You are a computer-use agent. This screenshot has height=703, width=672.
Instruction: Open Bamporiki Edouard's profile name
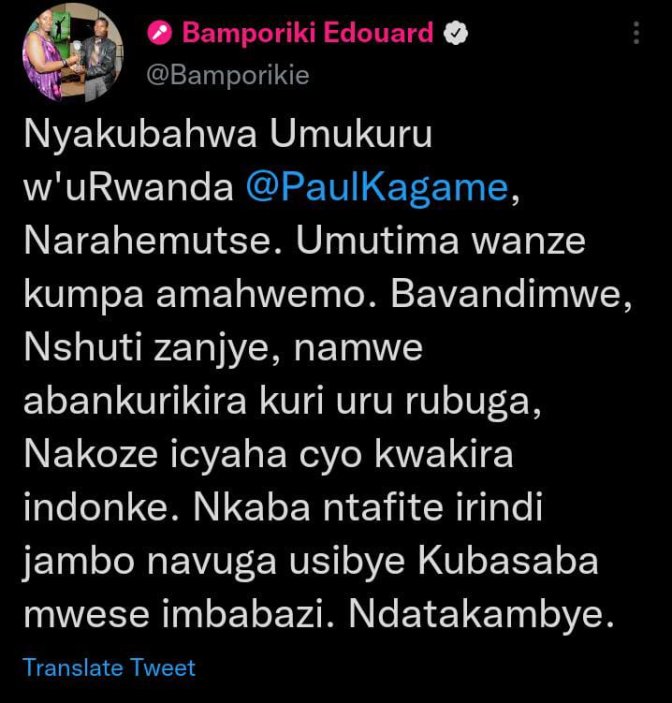point(306,33)
